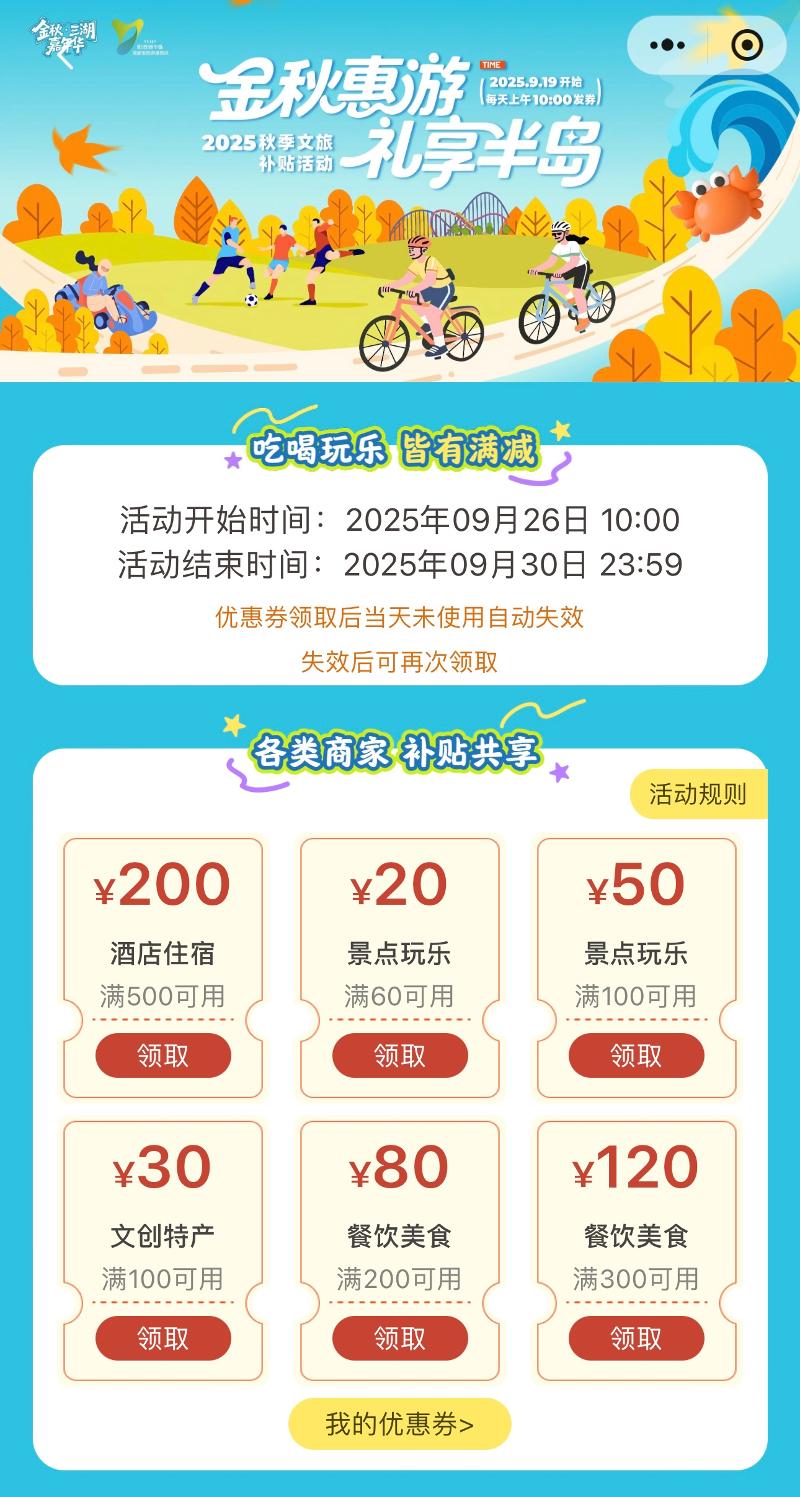The height and width of the screenshot is (1497, 800).
Task: View 我的优惠券 my coupons
Action: 400,1424
